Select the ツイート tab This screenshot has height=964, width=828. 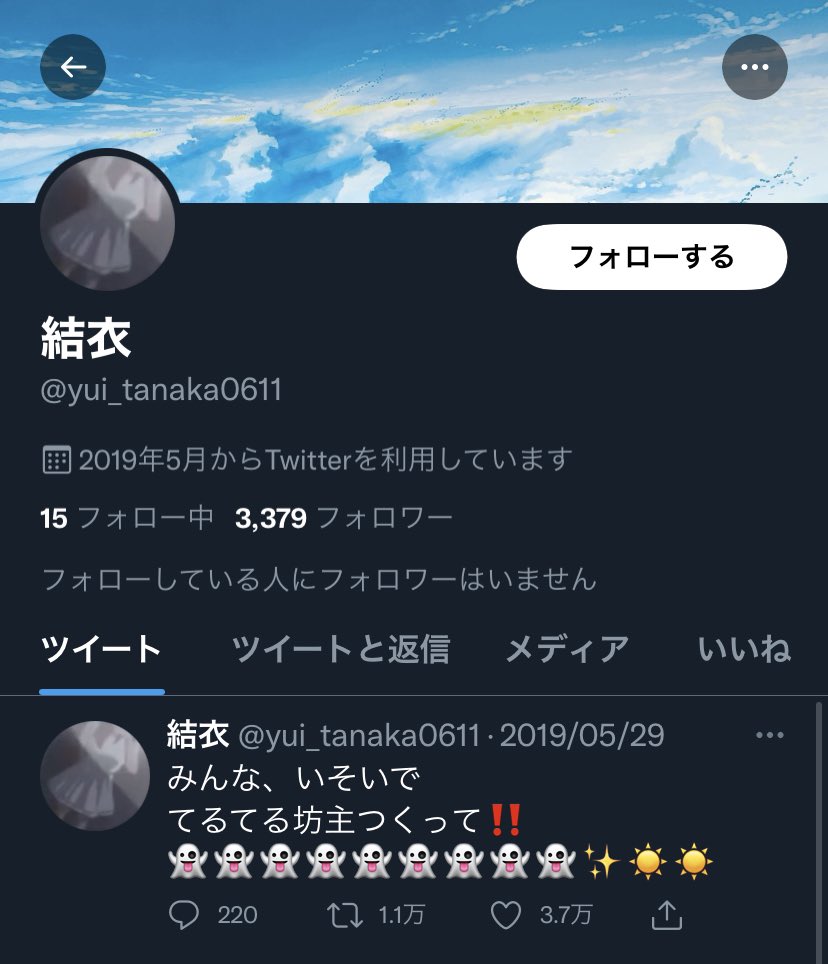(x=101, y=649)
